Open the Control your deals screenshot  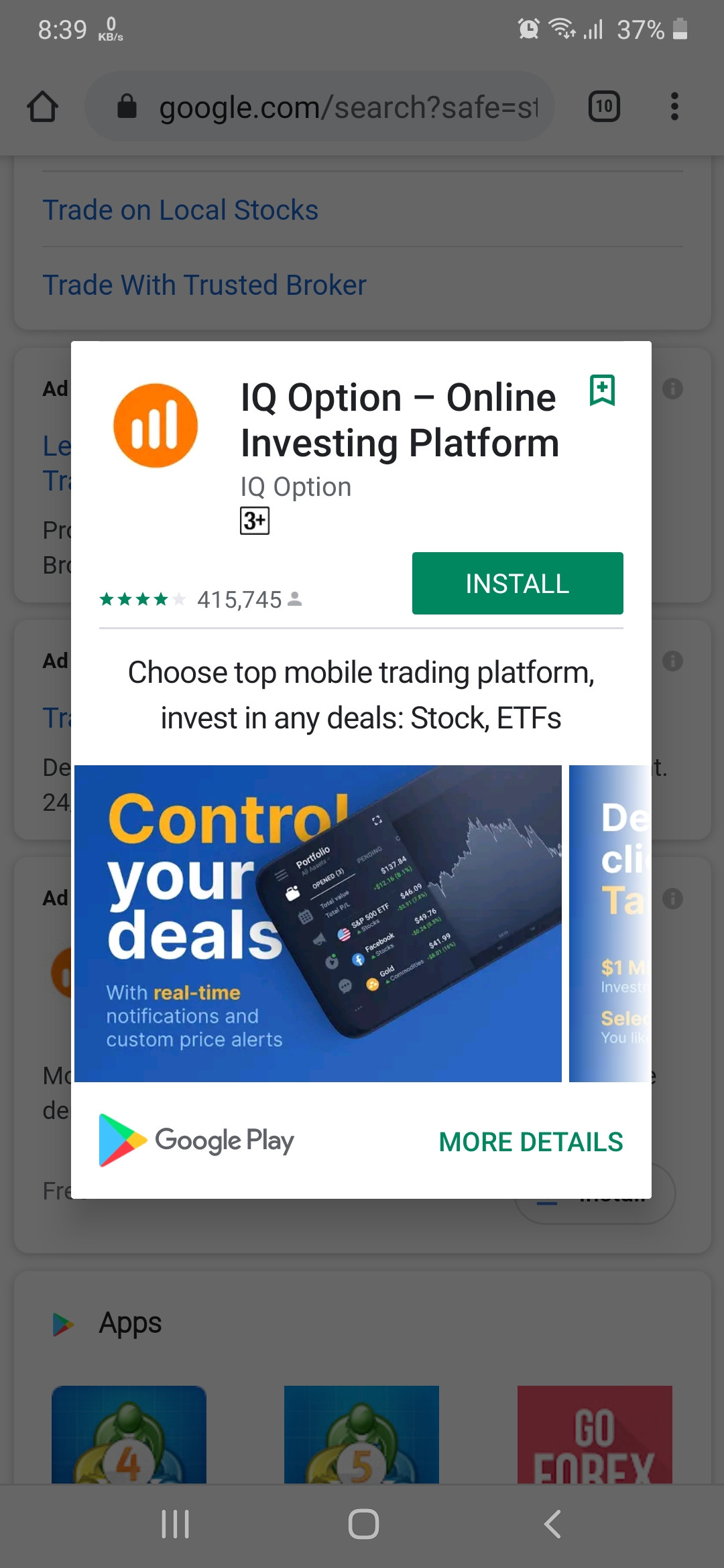tap(318, 923)
